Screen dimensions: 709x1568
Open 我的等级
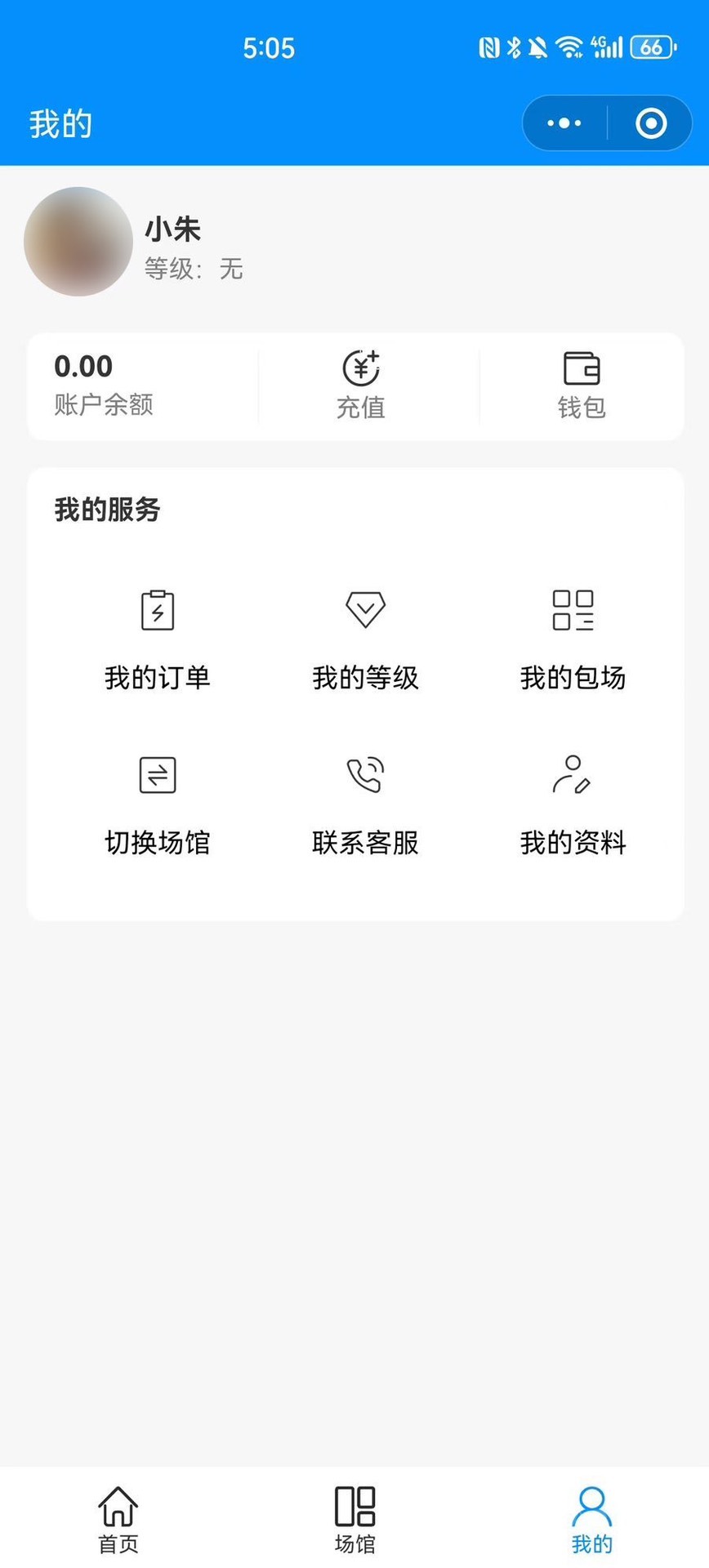365,641
